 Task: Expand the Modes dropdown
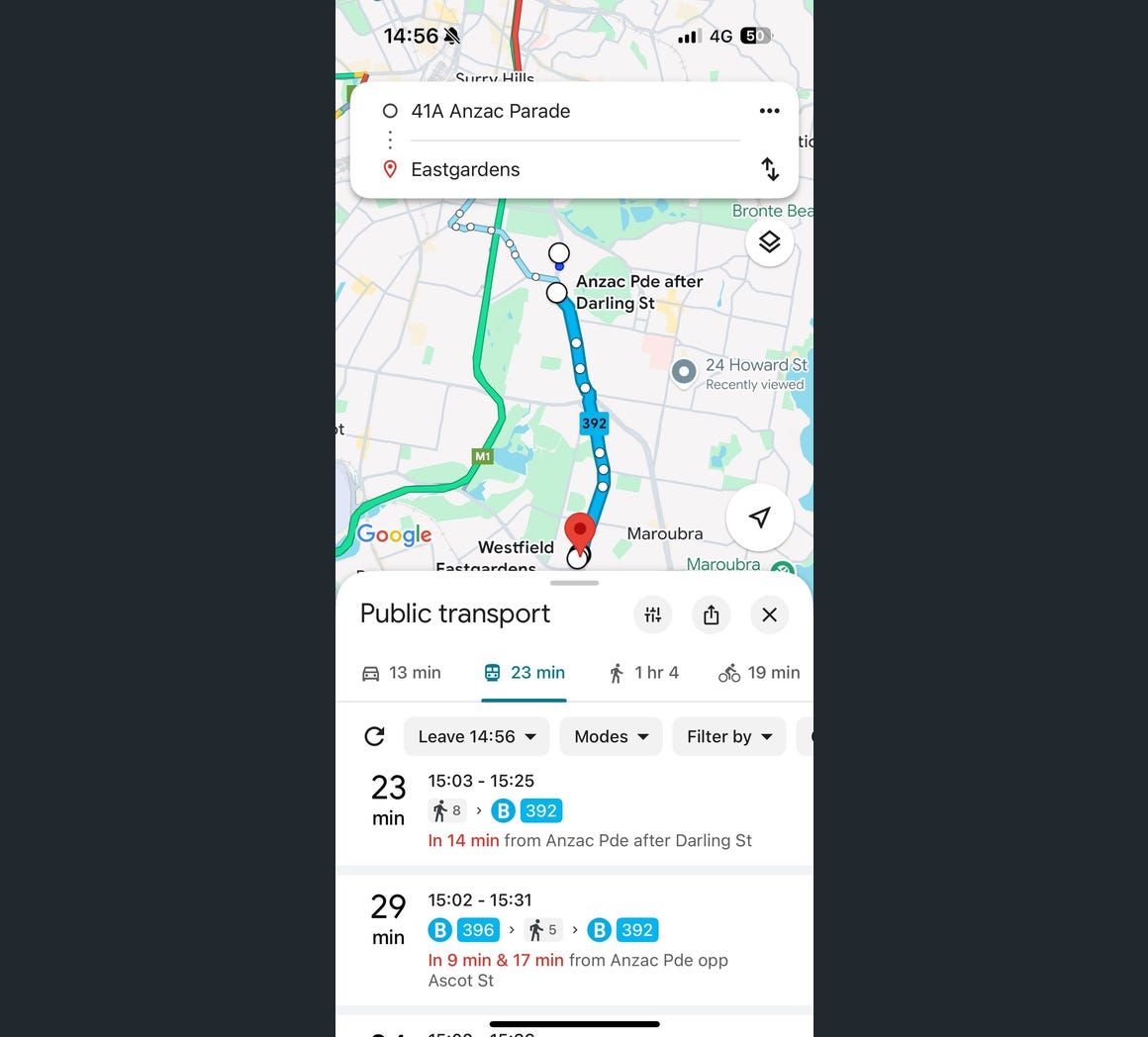[611, 736]
